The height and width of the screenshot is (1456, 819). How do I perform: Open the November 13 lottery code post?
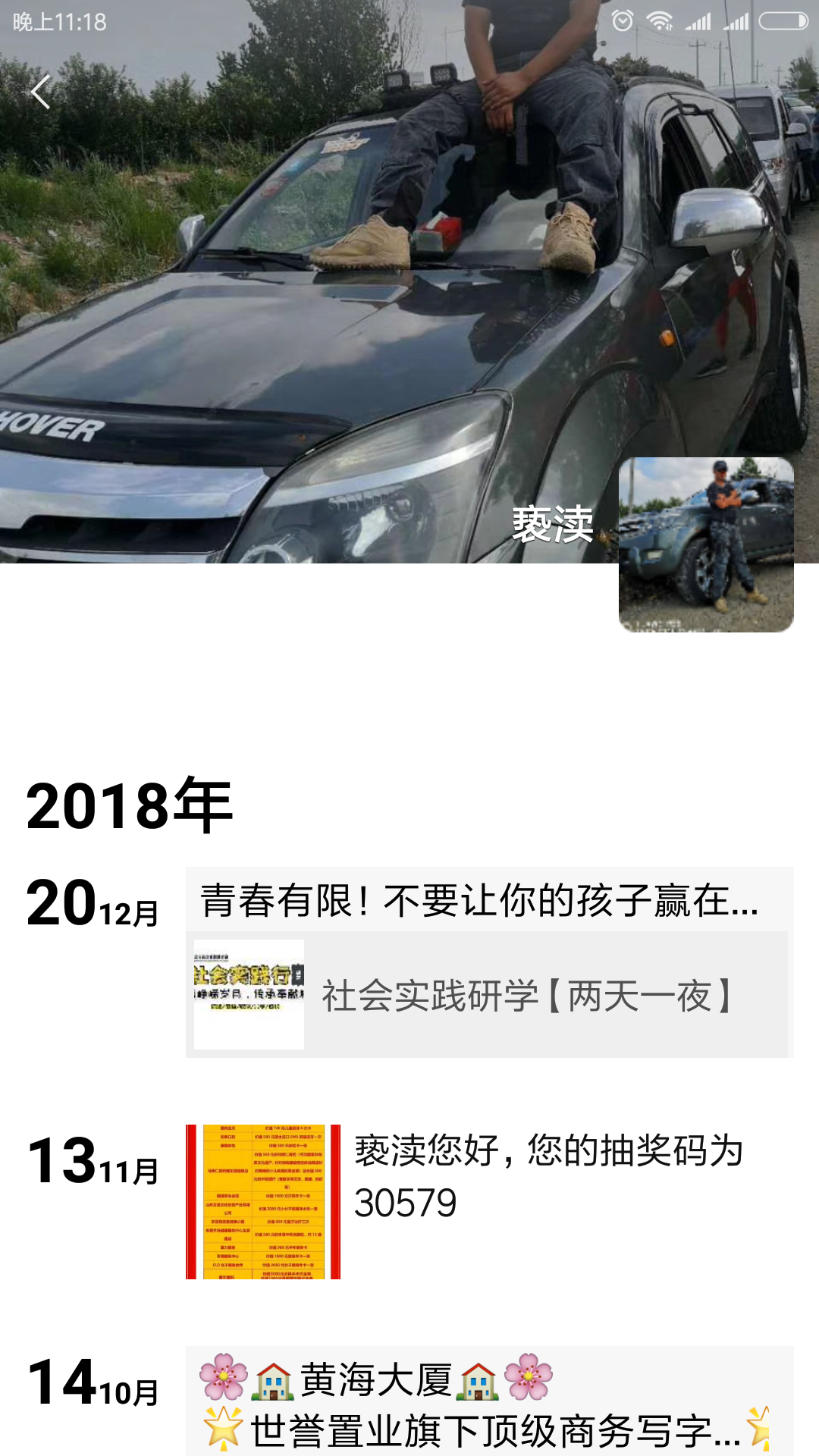click(549, 1176)
